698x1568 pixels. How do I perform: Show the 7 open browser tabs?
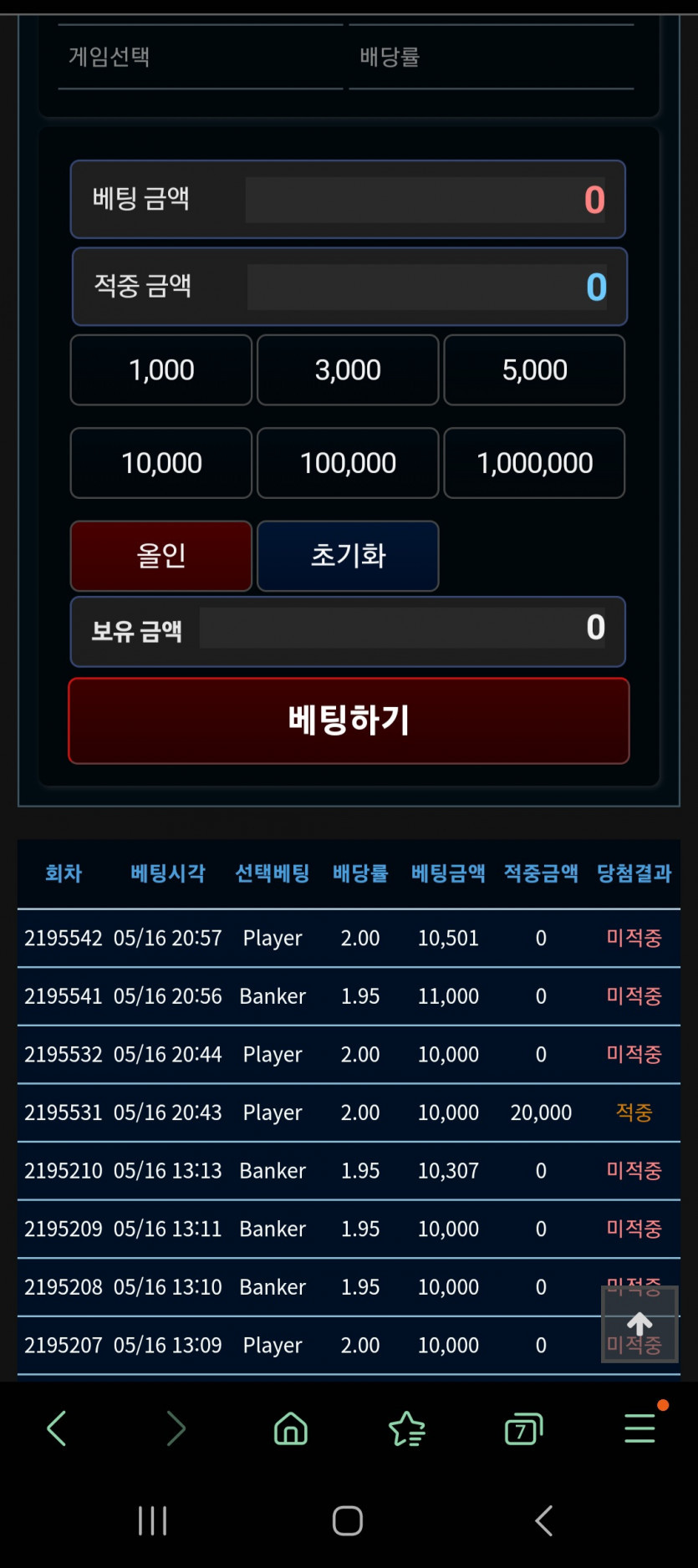[x=523, y=1429]
